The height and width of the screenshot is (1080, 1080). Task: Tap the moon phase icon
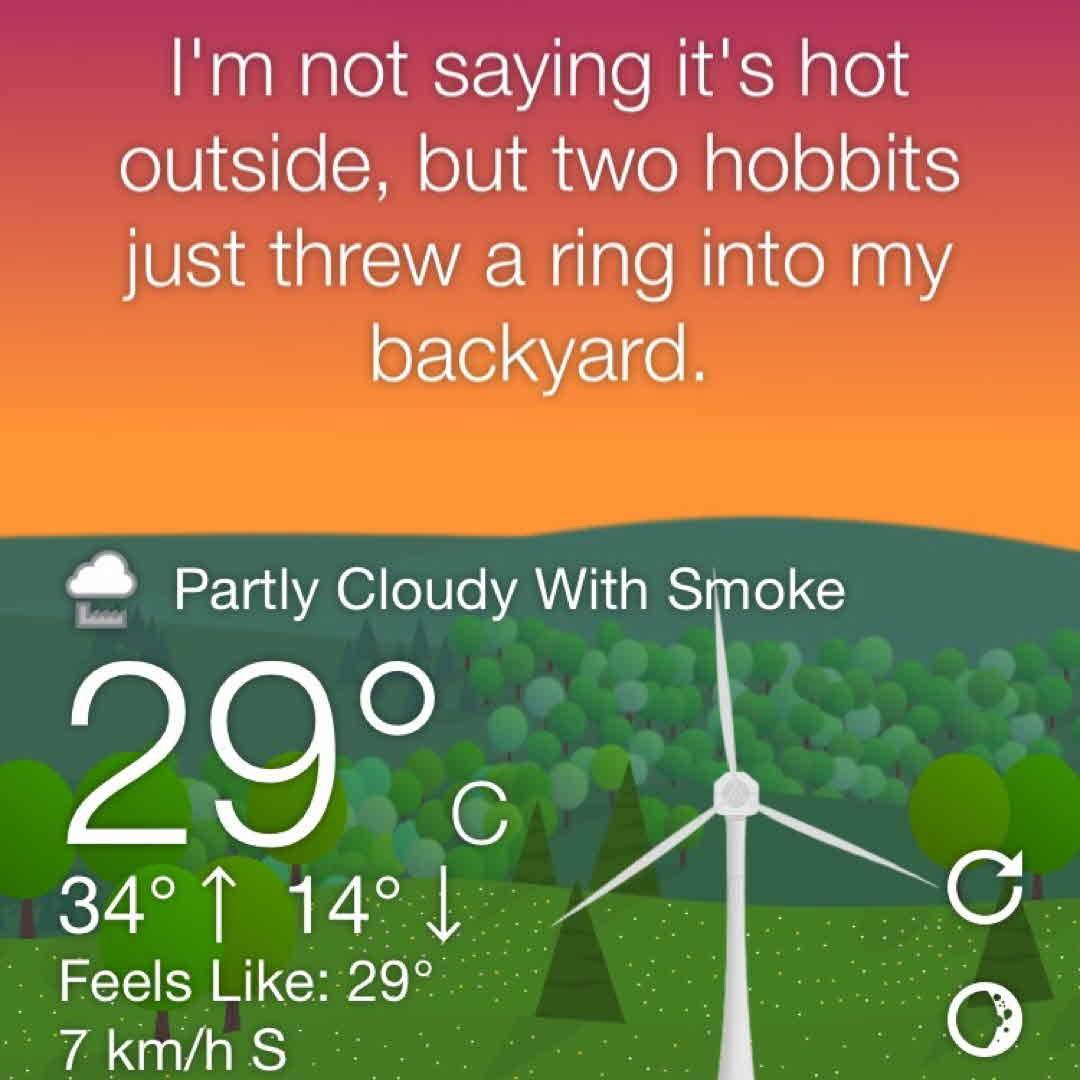[x=986, y=1020]
